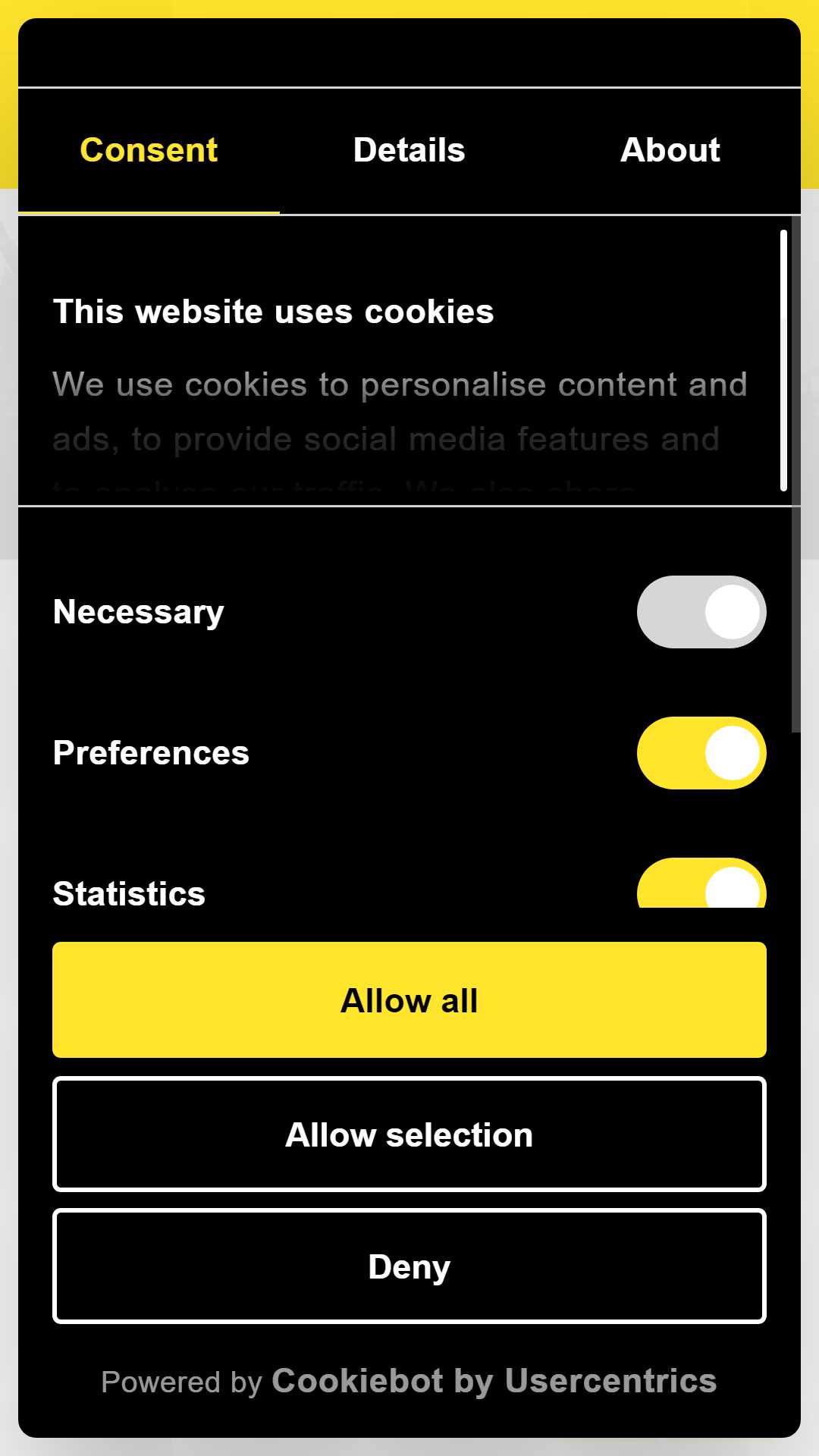The image size is (819, 1456).
Task: Tap the Necessary cookies toggle
Action: pos(701,612)
